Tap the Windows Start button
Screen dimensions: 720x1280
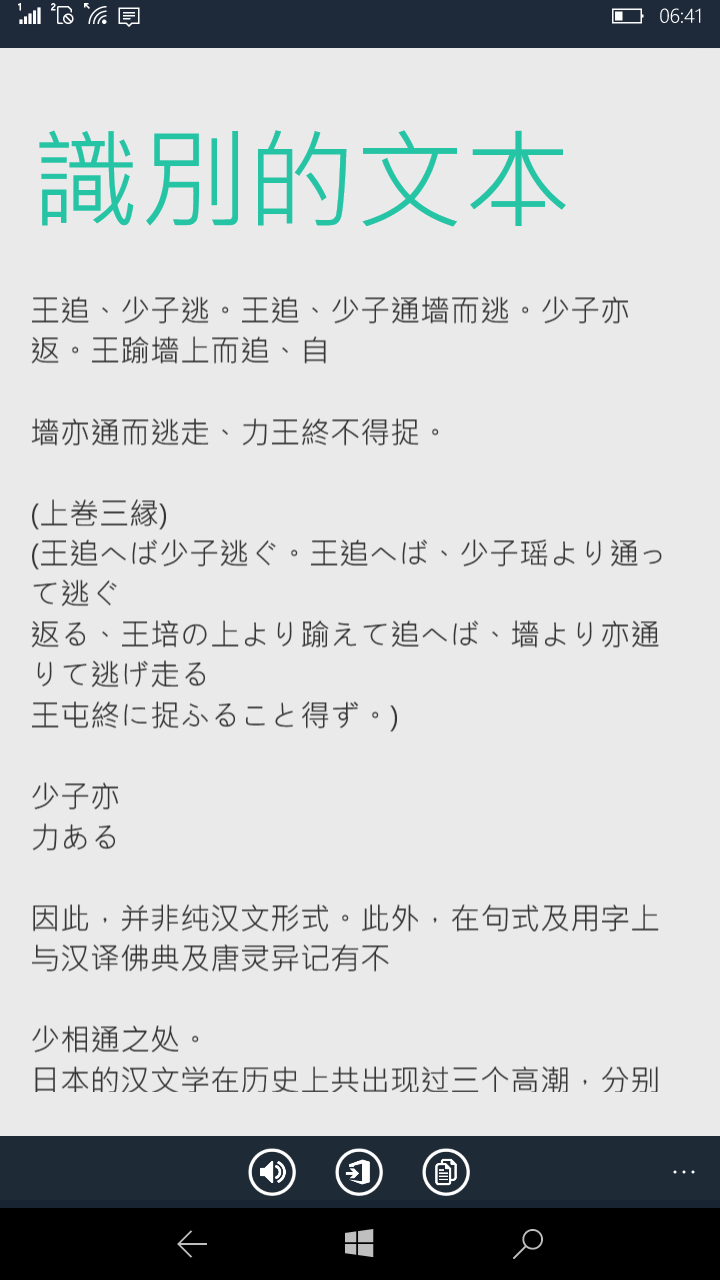coord(360,1243)
